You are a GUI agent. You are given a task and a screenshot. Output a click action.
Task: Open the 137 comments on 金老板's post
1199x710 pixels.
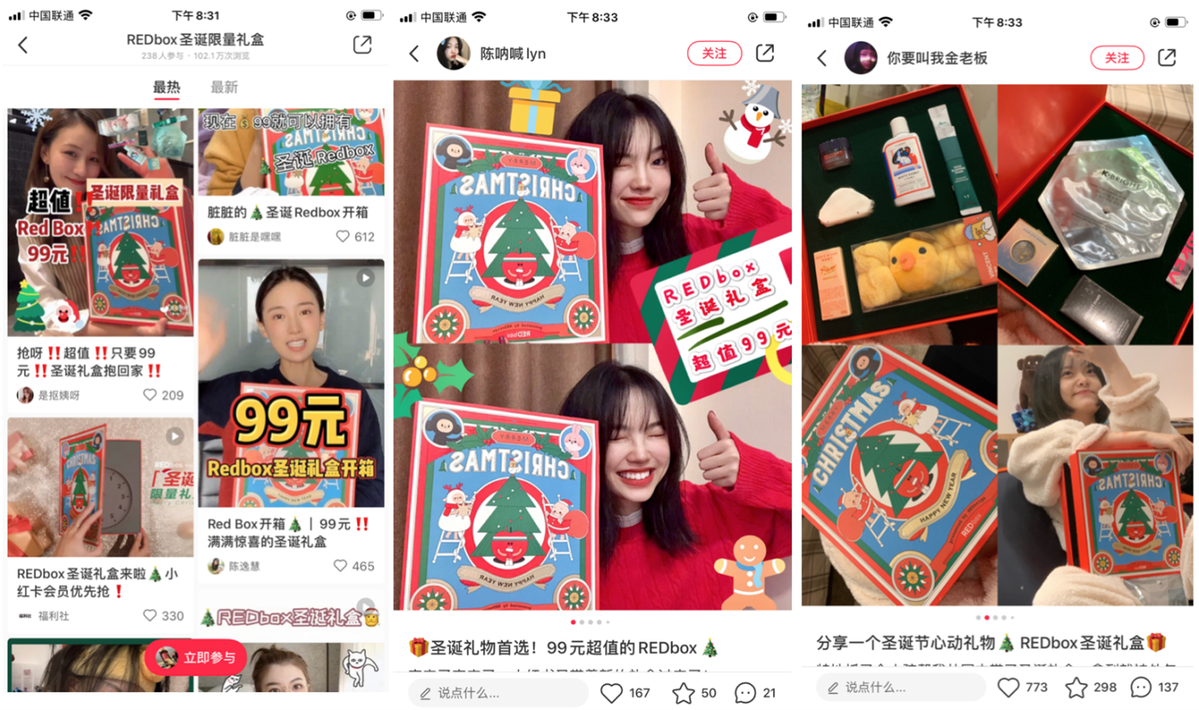pyautogui.click(x=1141, y=688)
